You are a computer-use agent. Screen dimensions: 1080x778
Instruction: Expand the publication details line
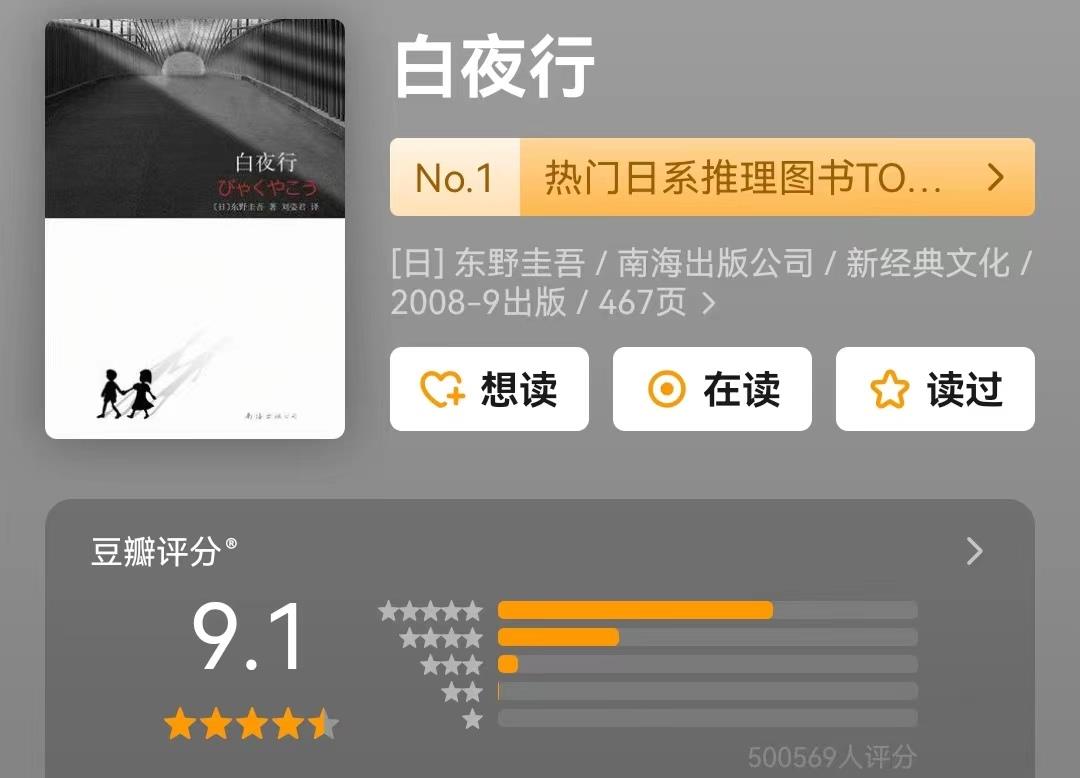[x=709, y=302]
